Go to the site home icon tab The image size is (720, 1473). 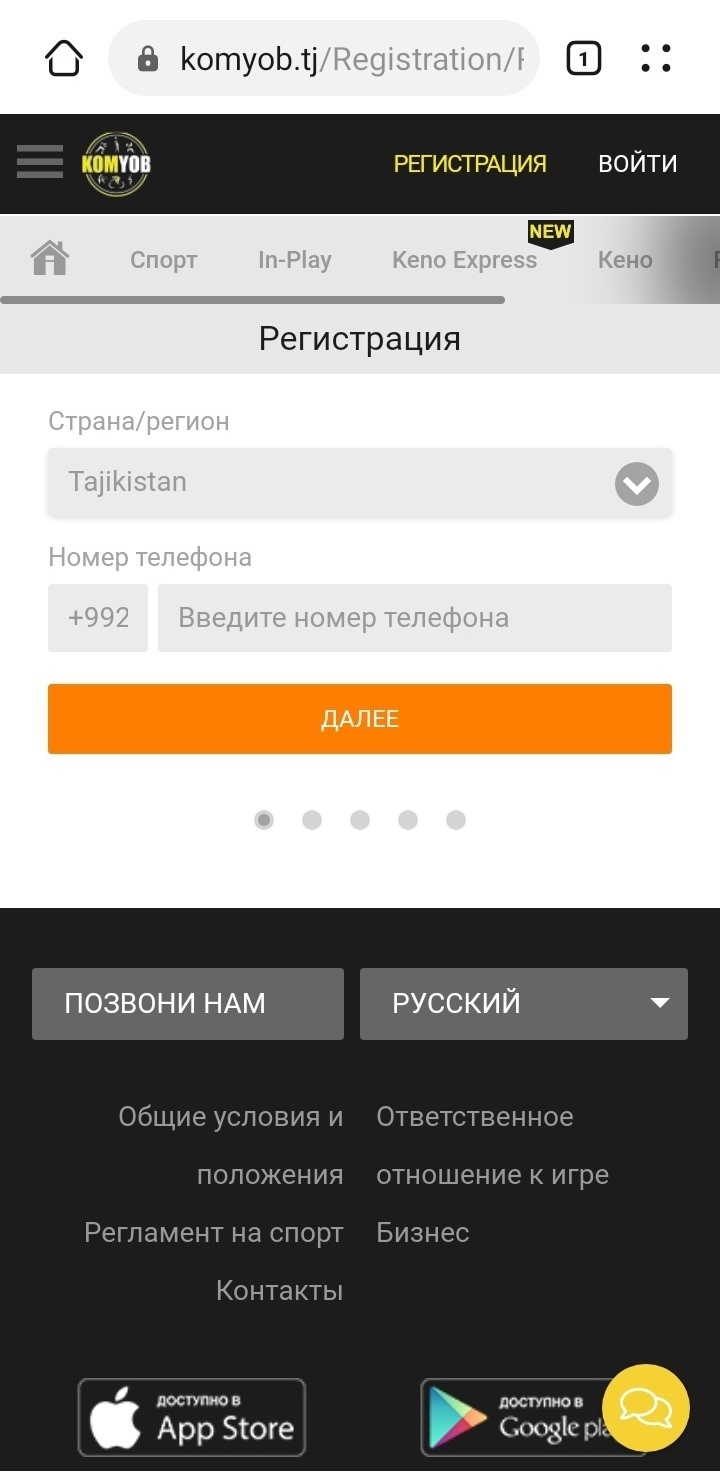[50, 259]
